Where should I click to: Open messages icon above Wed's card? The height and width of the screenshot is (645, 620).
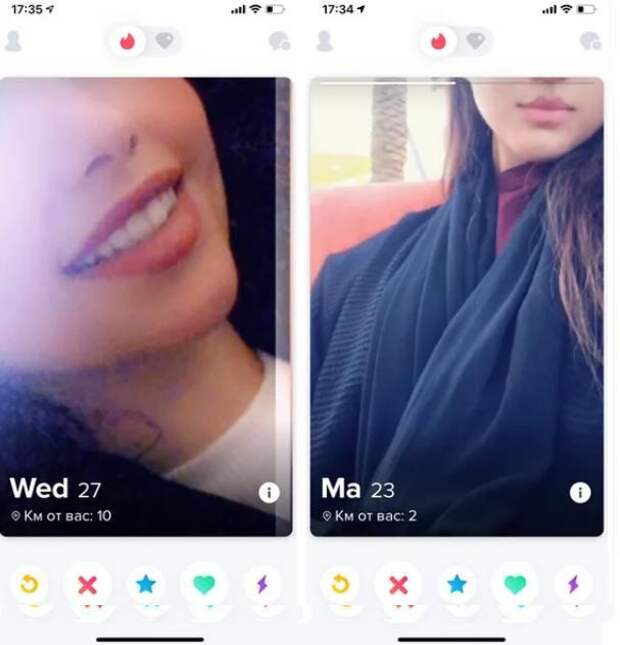(279, 42)
